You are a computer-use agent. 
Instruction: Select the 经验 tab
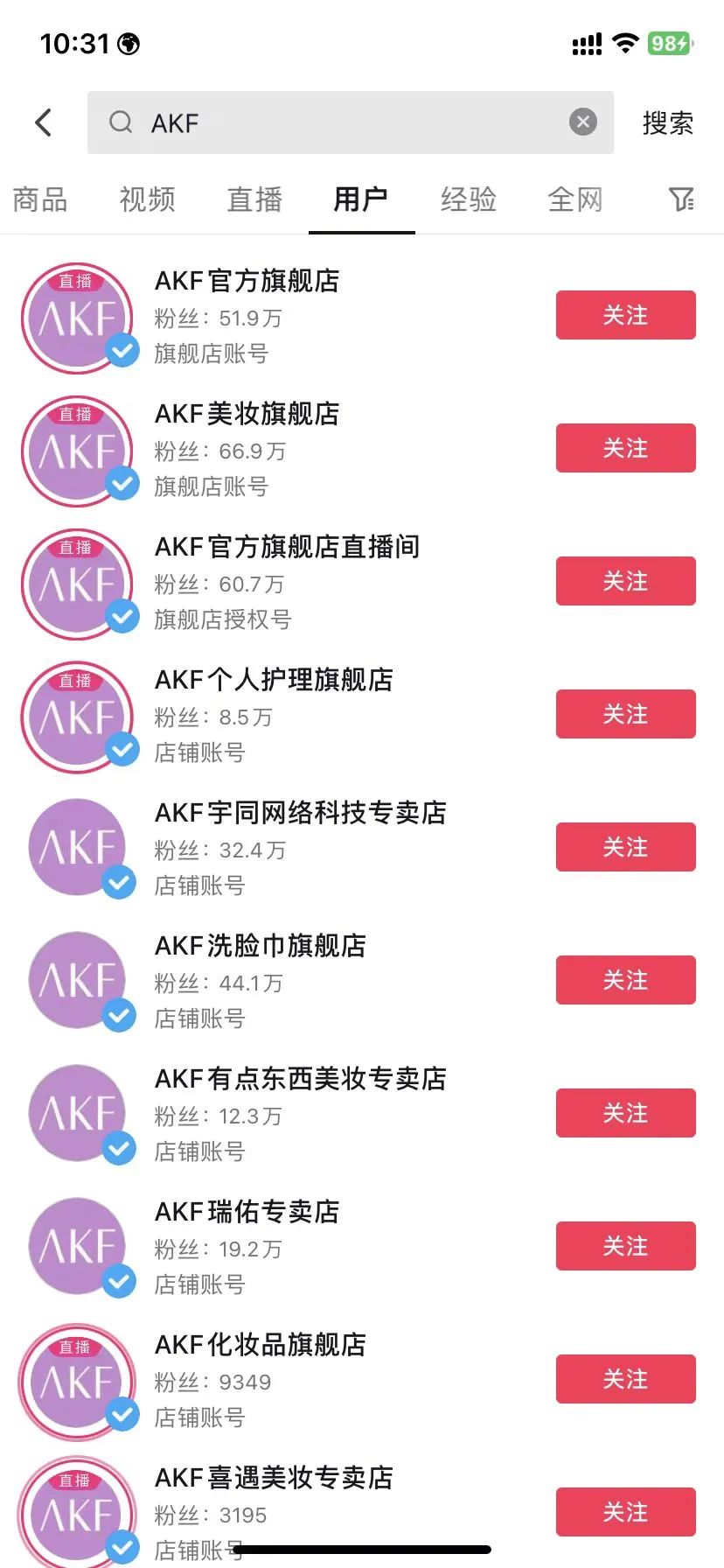coord(469,200)
